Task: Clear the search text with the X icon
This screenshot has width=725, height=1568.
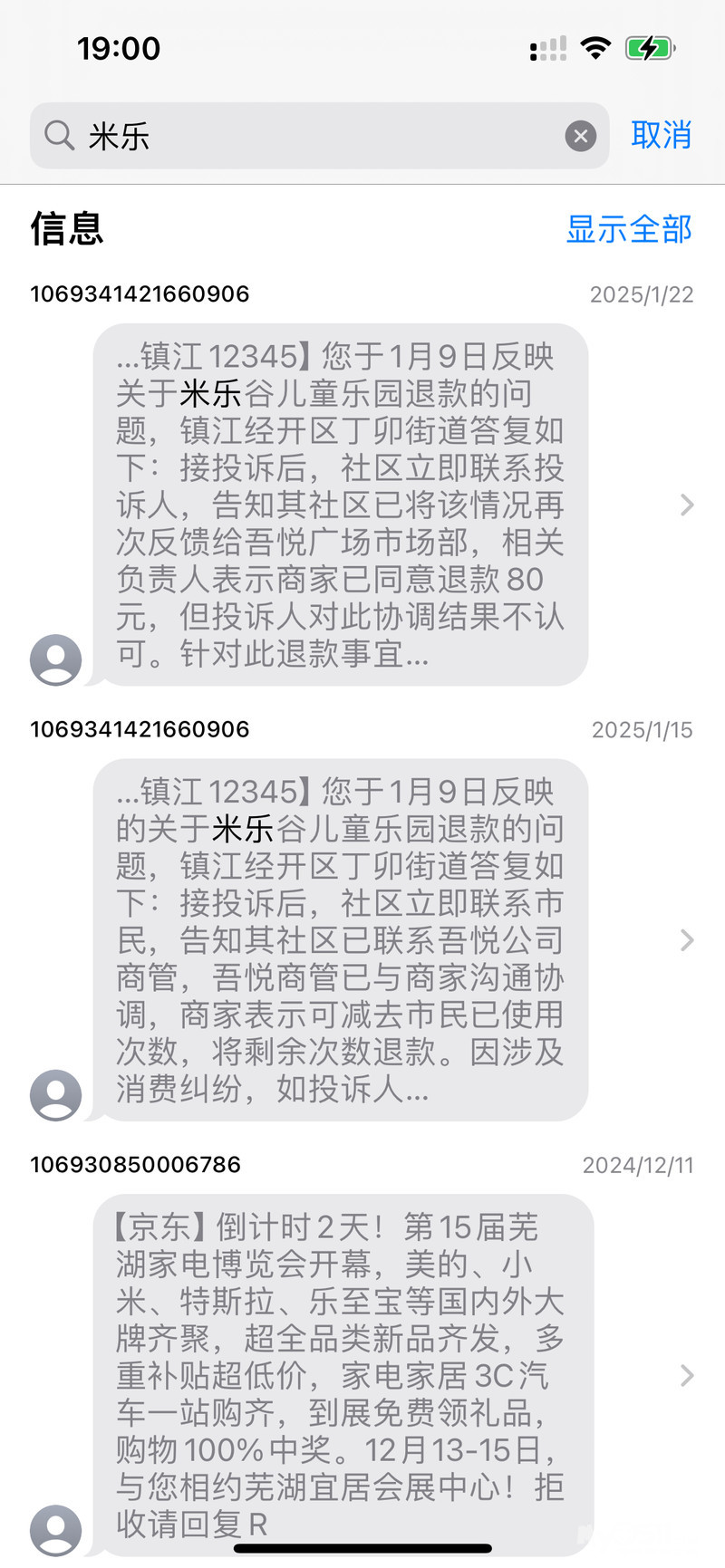Action: pos(581,136)
